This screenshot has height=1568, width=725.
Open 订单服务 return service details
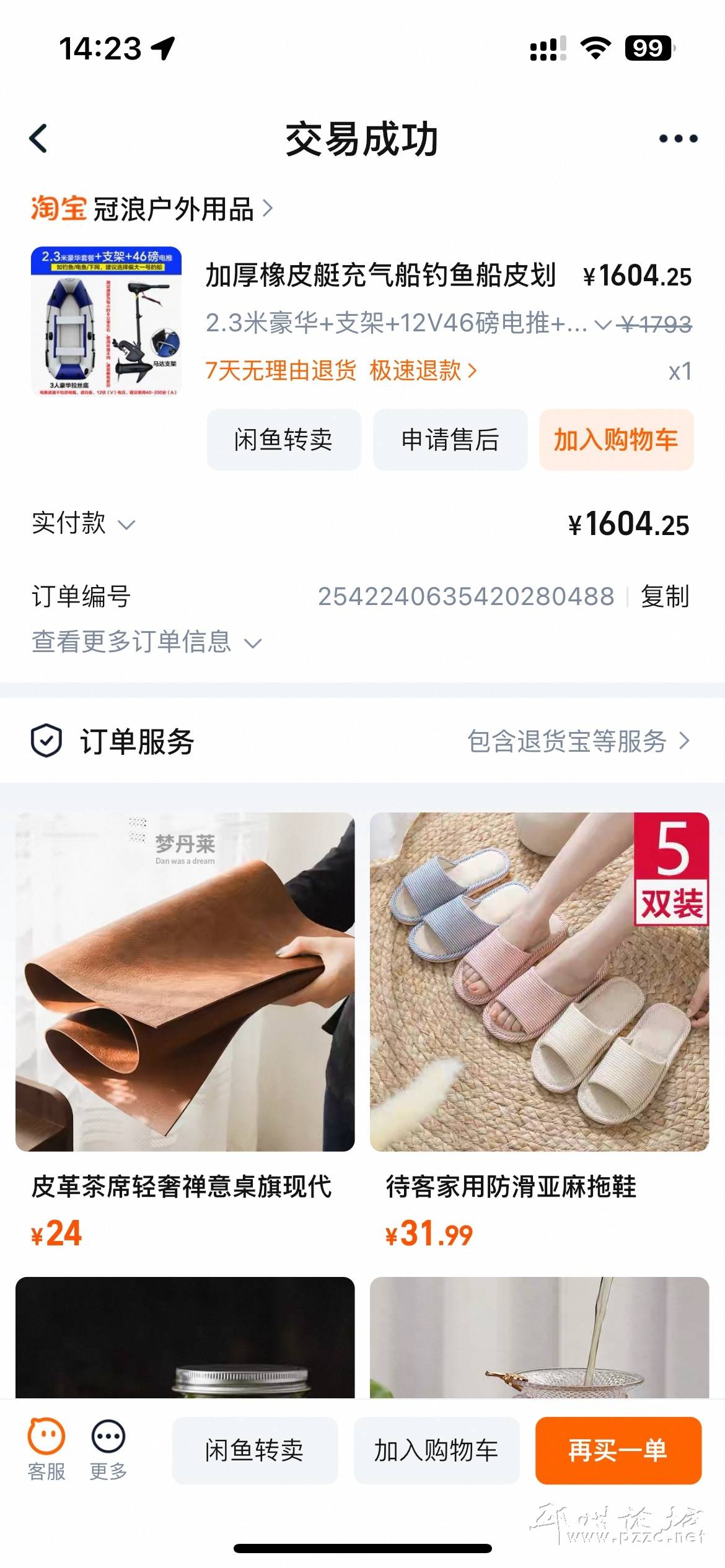(x=578, y=741)
